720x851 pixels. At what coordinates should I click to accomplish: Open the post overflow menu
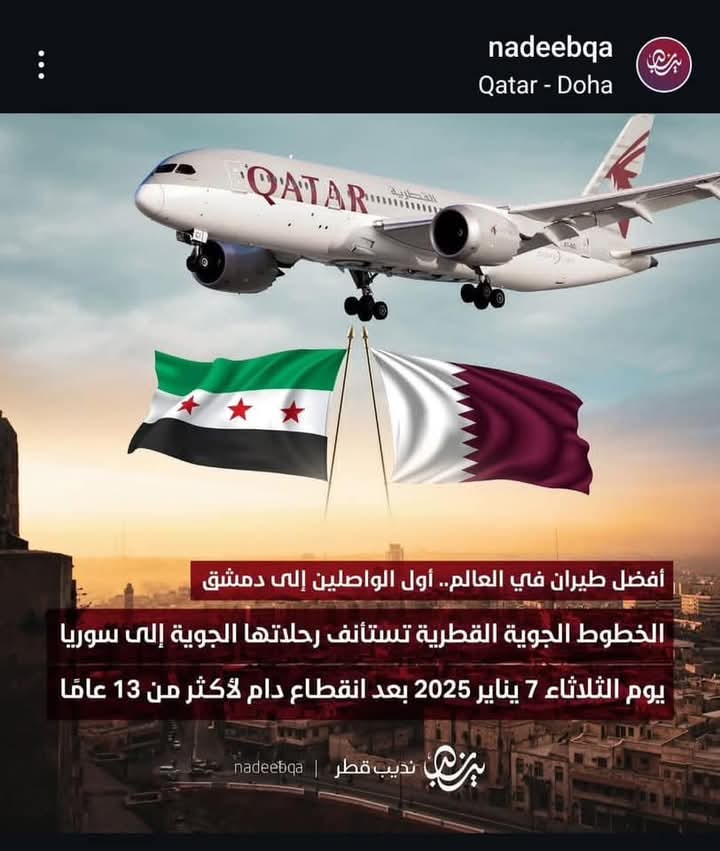pyautogui.click(x=41, y=65)
